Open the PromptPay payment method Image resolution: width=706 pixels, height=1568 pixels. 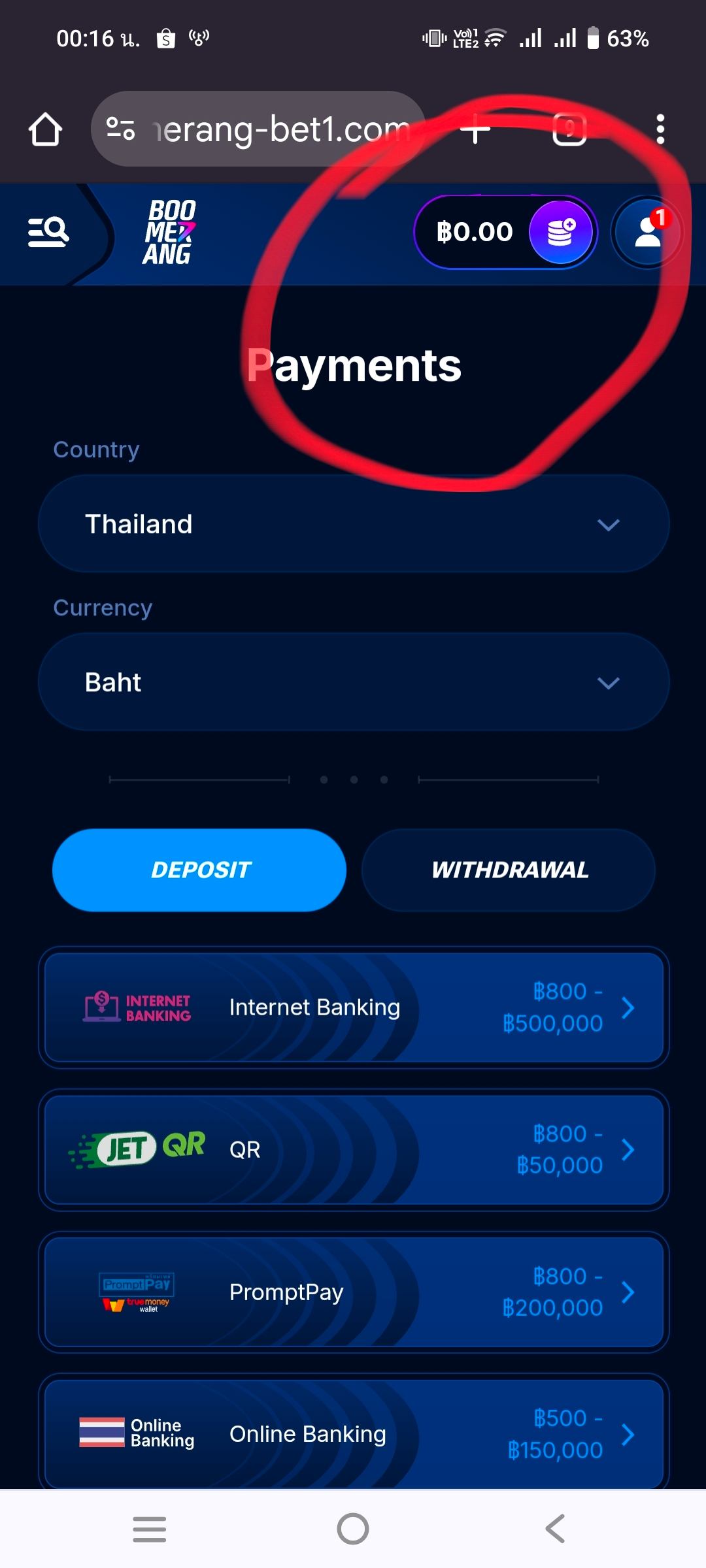pos(353,1292)
